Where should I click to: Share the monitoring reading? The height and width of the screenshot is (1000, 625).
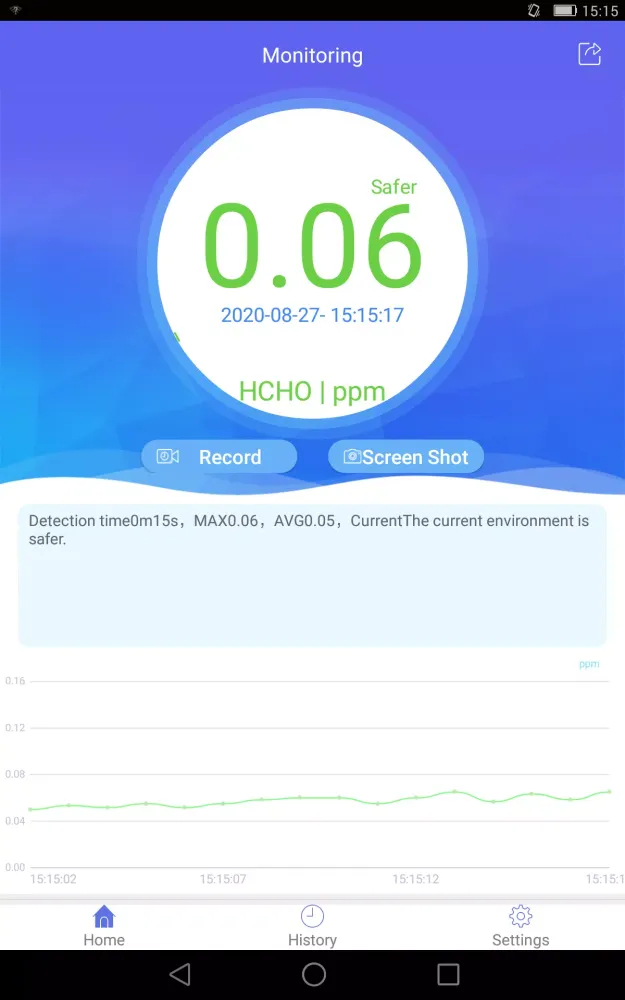[589, 54]
